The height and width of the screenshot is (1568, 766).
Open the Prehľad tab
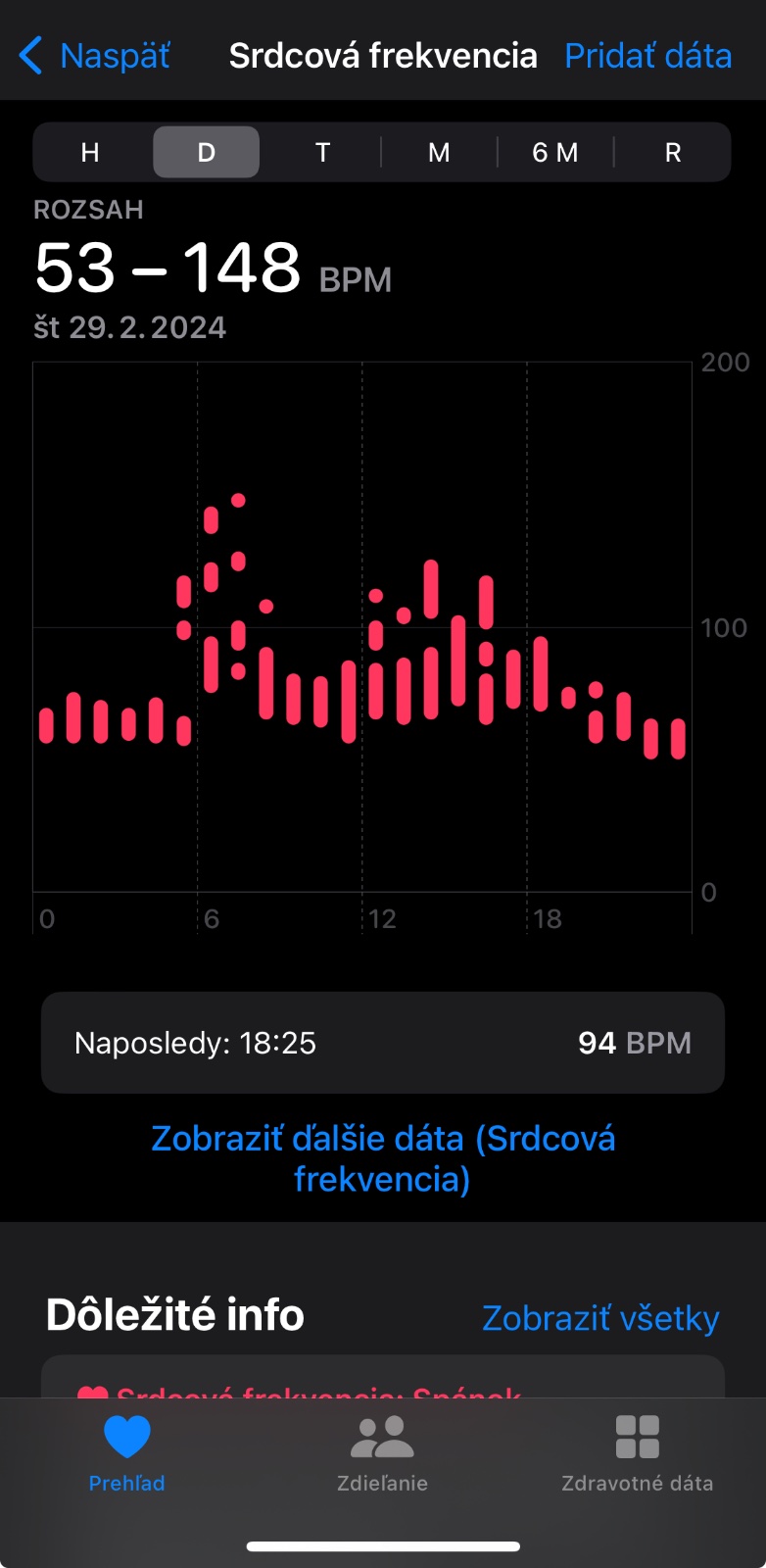pos(127,1454)
